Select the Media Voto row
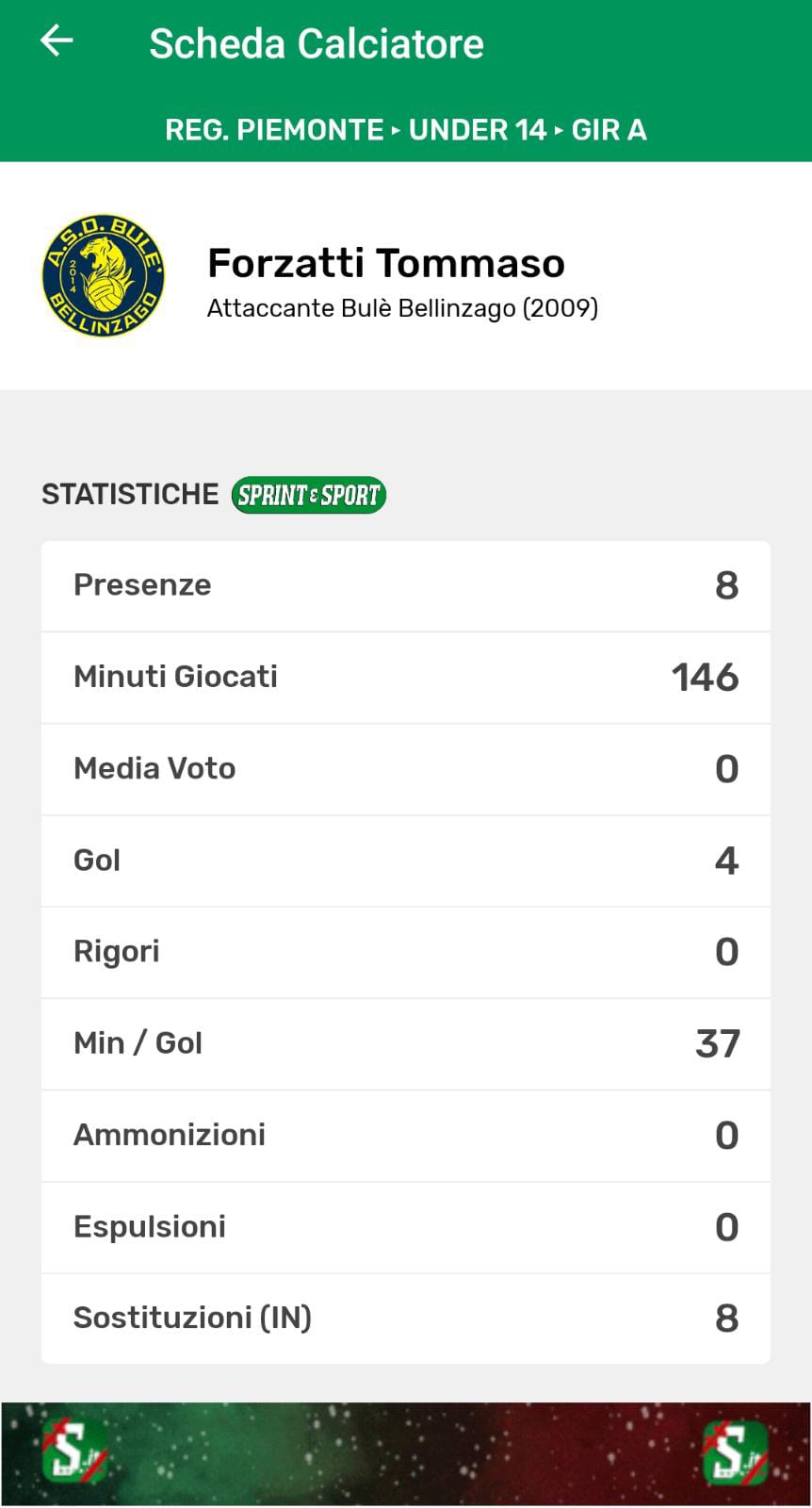 pyautogui.click(x=405, y=769)
